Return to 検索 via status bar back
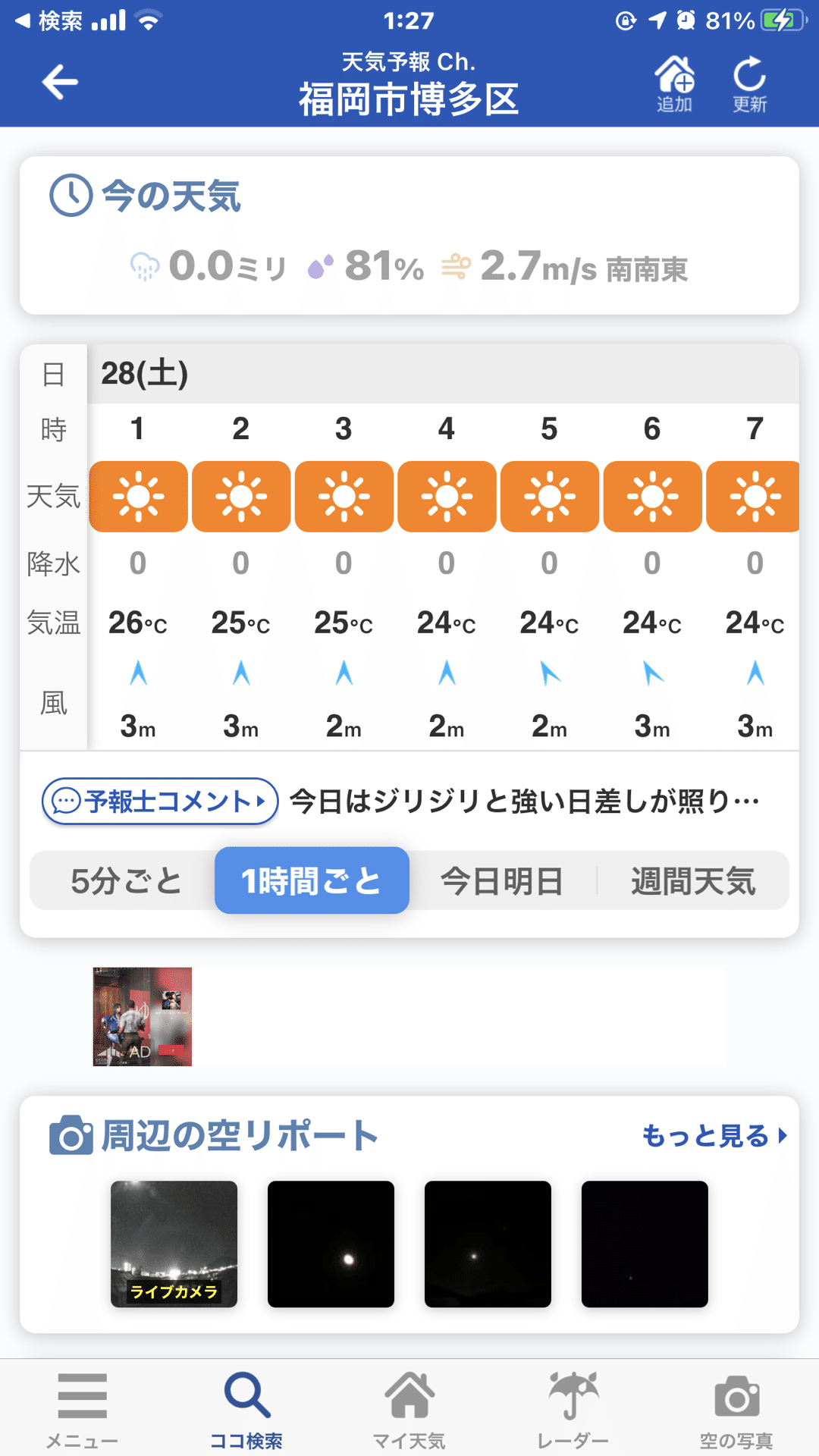819x1456 pixels. [50, 20]
